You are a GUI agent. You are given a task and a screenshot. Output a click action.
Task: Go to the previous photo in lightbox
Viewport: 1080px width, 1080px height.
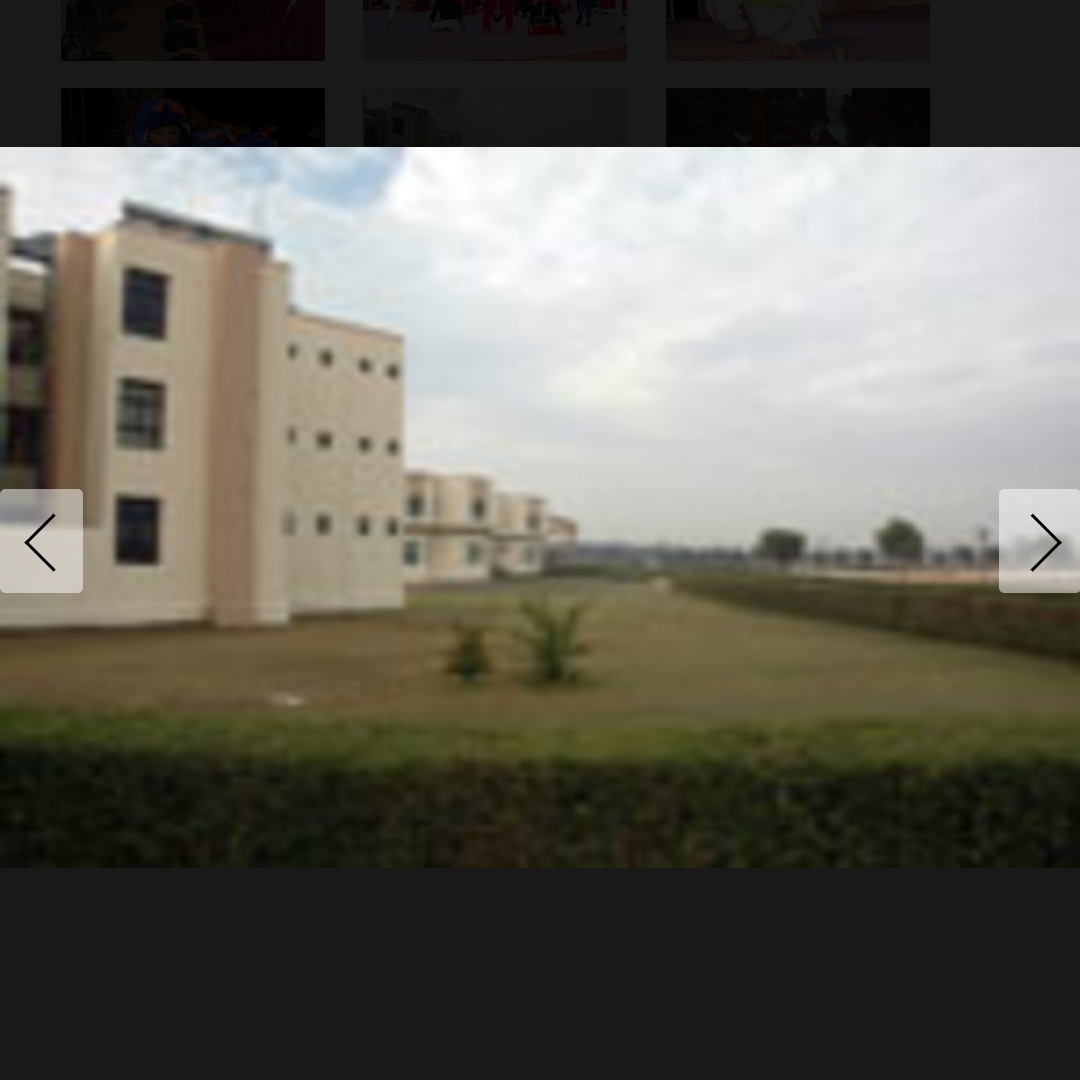tap(41, 541)
